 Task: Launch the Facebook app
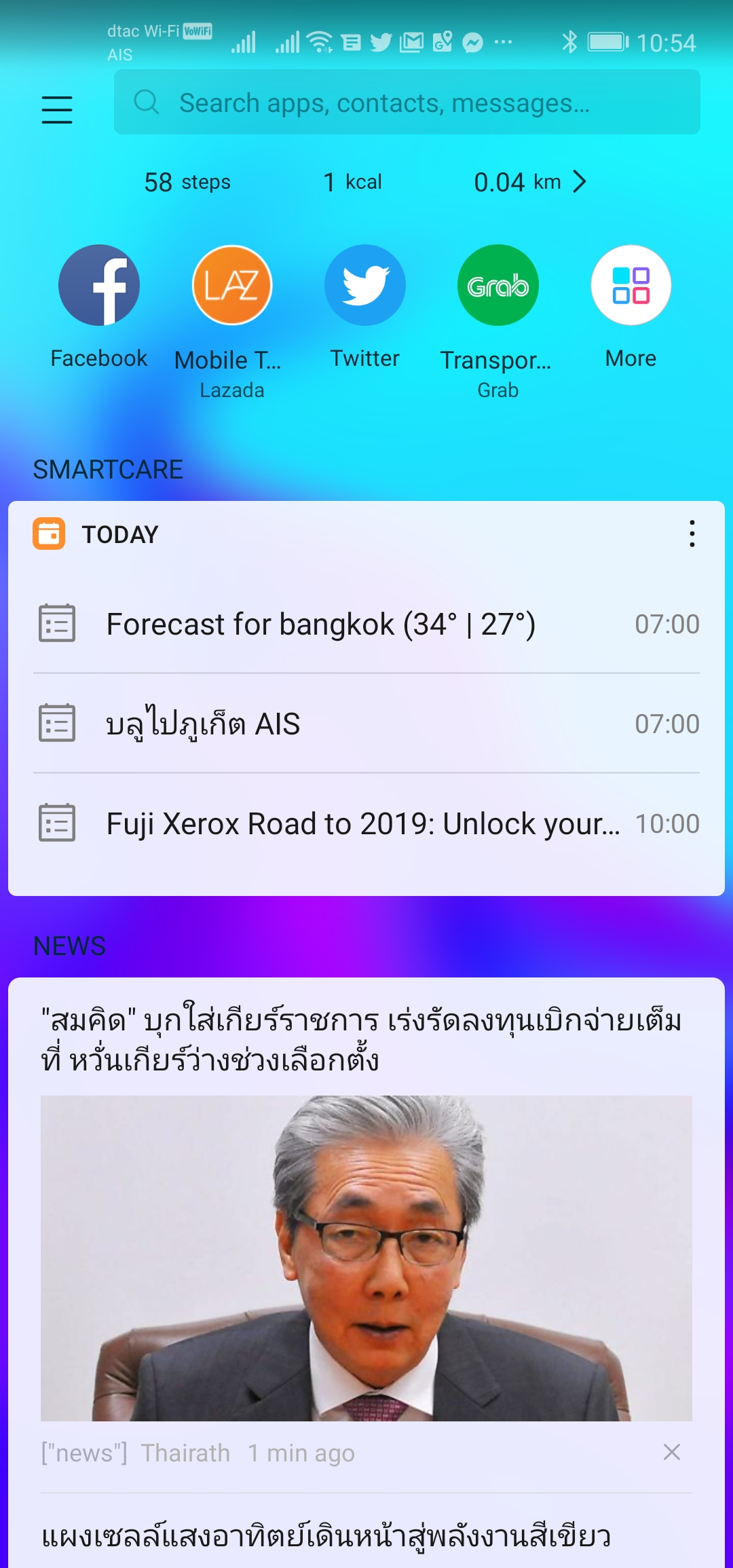(x=99, y=285)
